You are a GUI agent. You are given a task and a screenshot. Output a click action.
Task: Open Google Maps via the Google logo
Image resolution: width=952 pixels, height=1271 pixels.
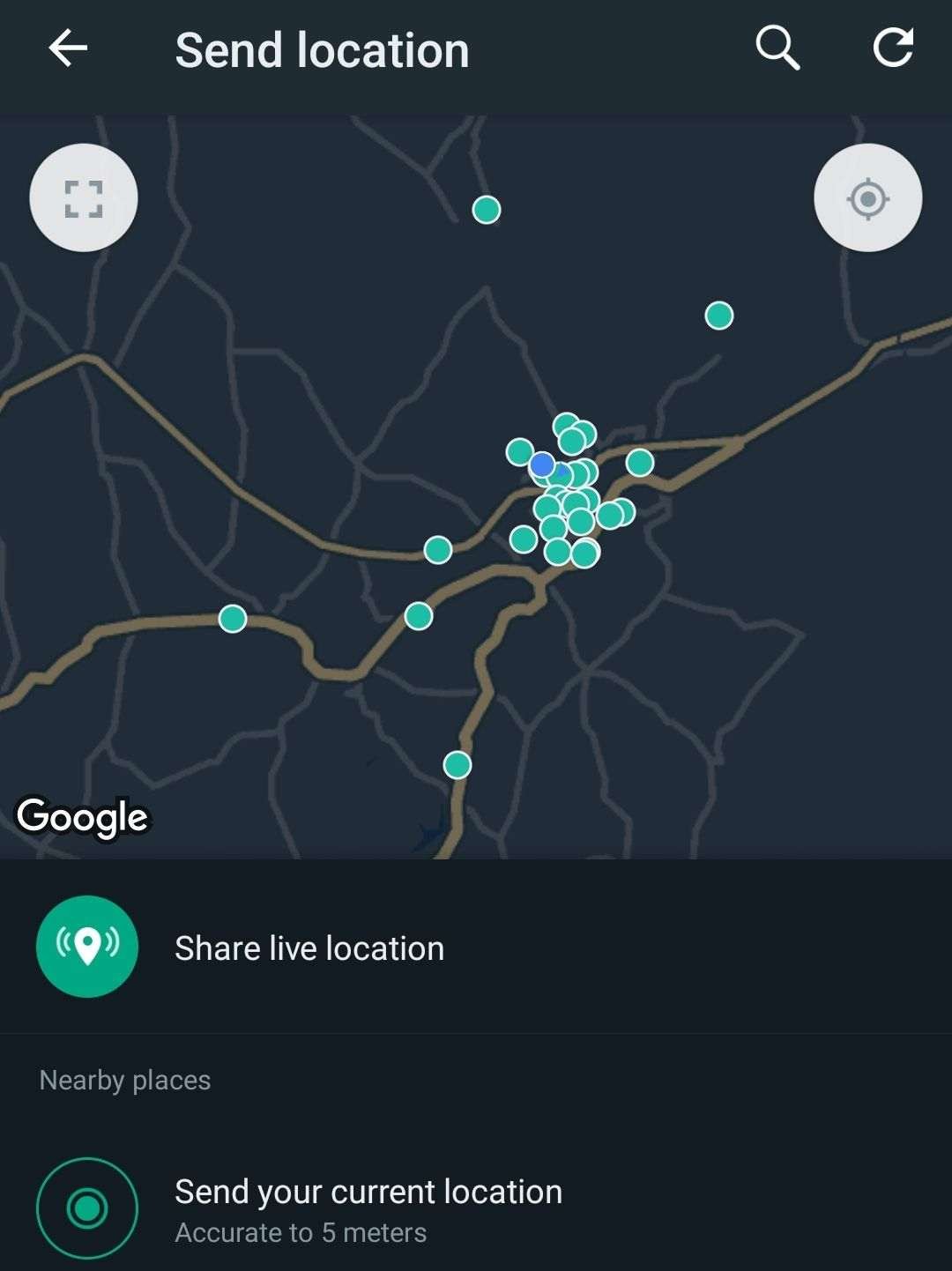(82, 815)
